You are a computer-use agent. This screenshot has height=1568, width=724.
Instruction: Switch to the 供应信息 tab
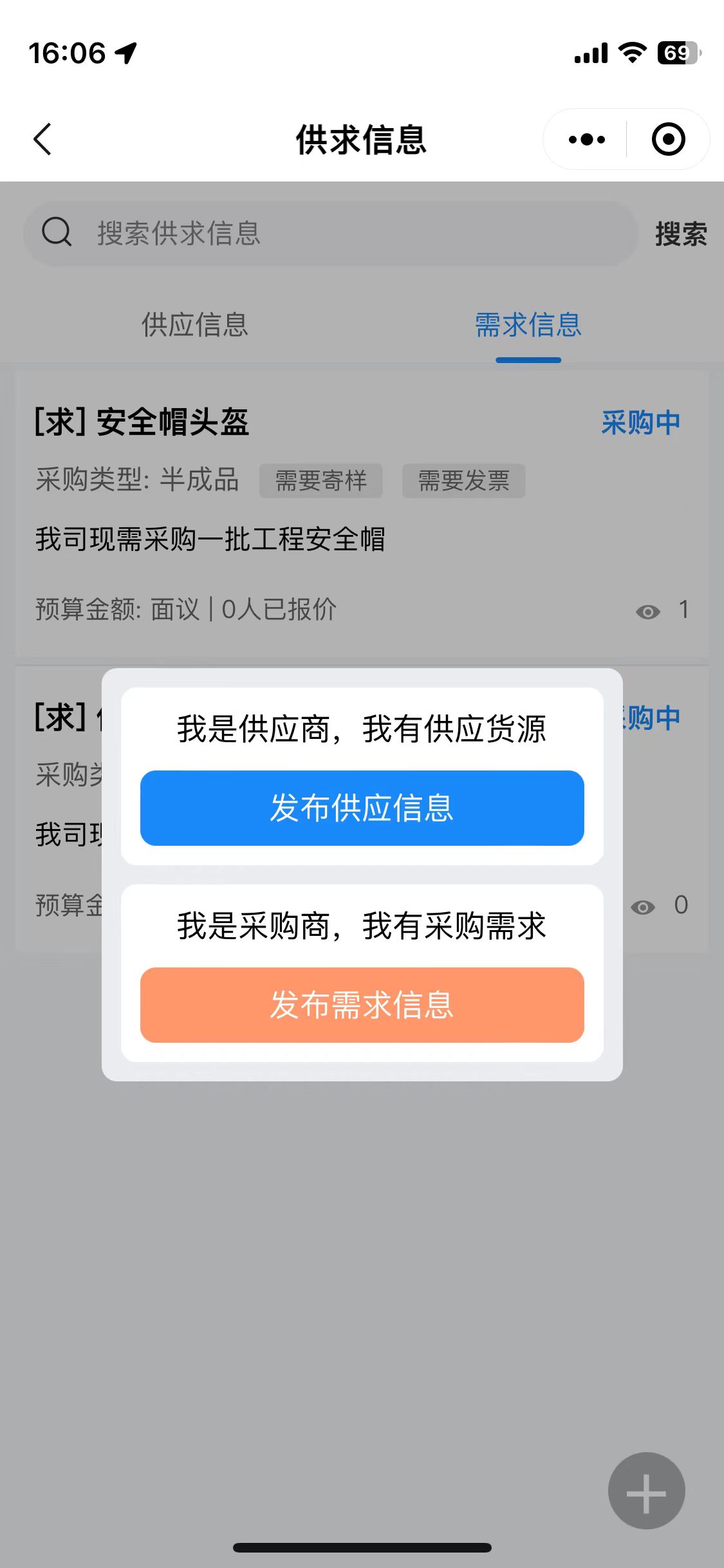194,324
